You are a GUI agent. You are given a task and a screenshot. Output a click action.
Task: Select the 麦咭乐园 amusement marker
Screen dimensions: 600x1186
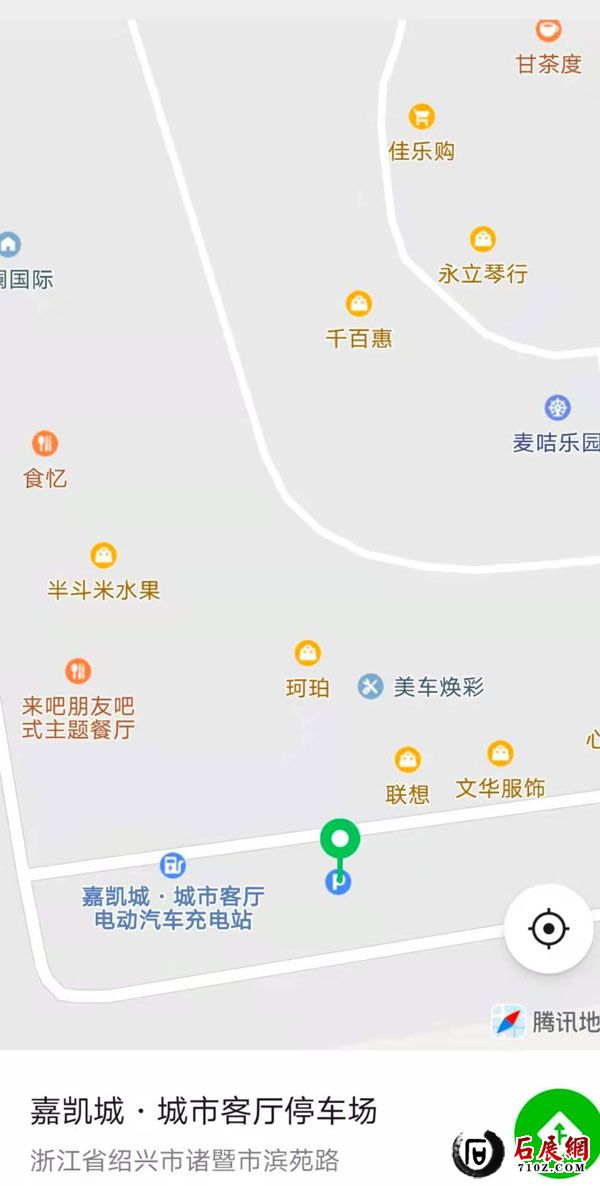557,408
